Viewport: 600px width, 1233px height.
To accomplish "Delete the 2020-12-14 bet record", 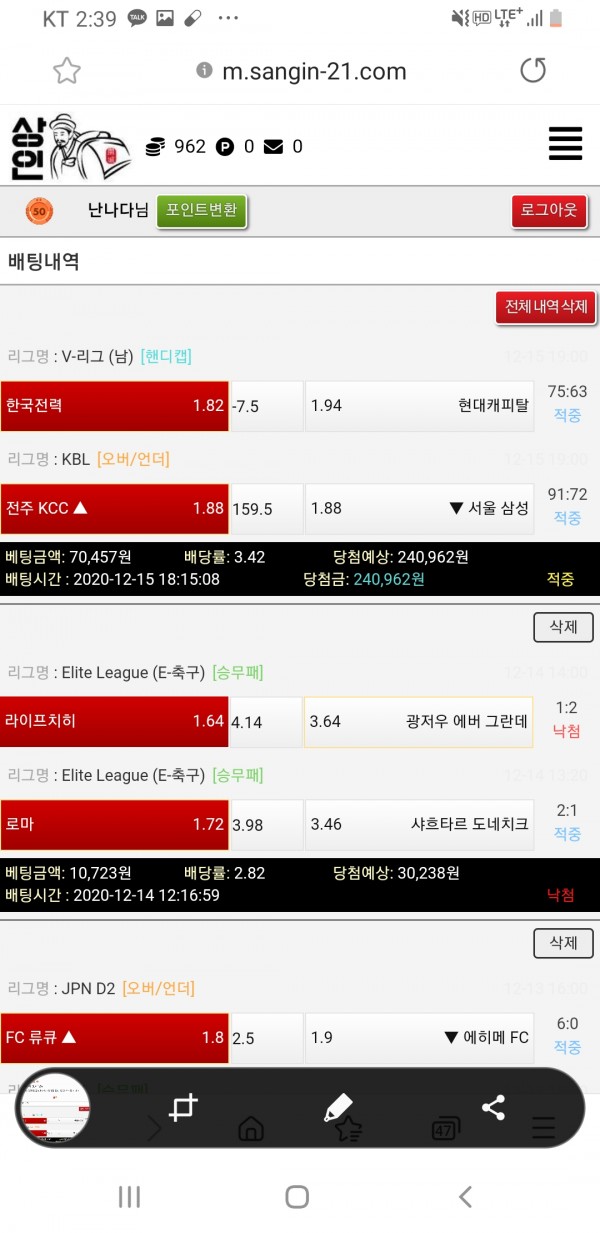I will pyautogui.click(x=563, y=943).
